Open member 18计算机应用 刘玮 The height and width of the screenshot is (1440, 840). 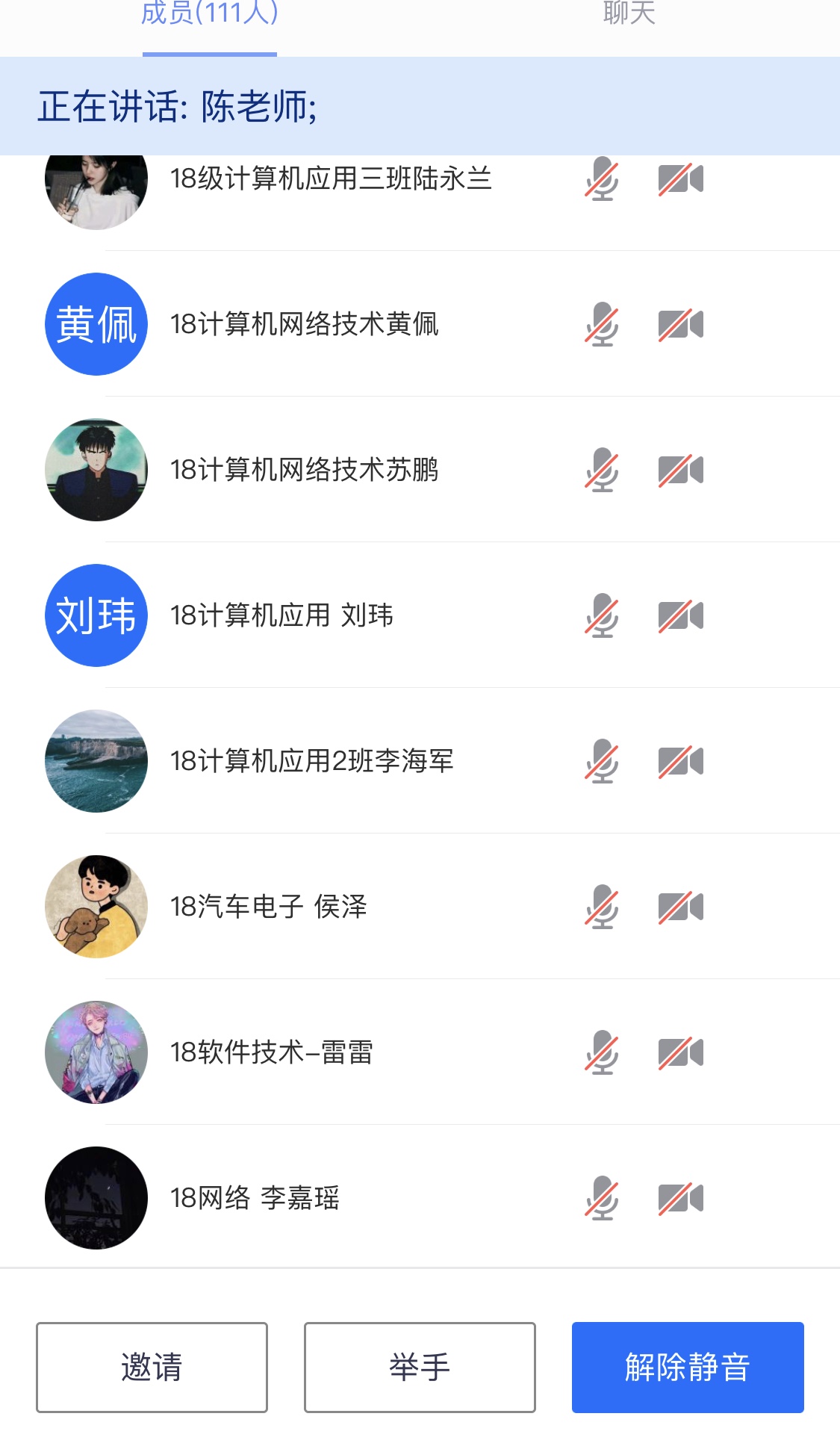point(420,615)
